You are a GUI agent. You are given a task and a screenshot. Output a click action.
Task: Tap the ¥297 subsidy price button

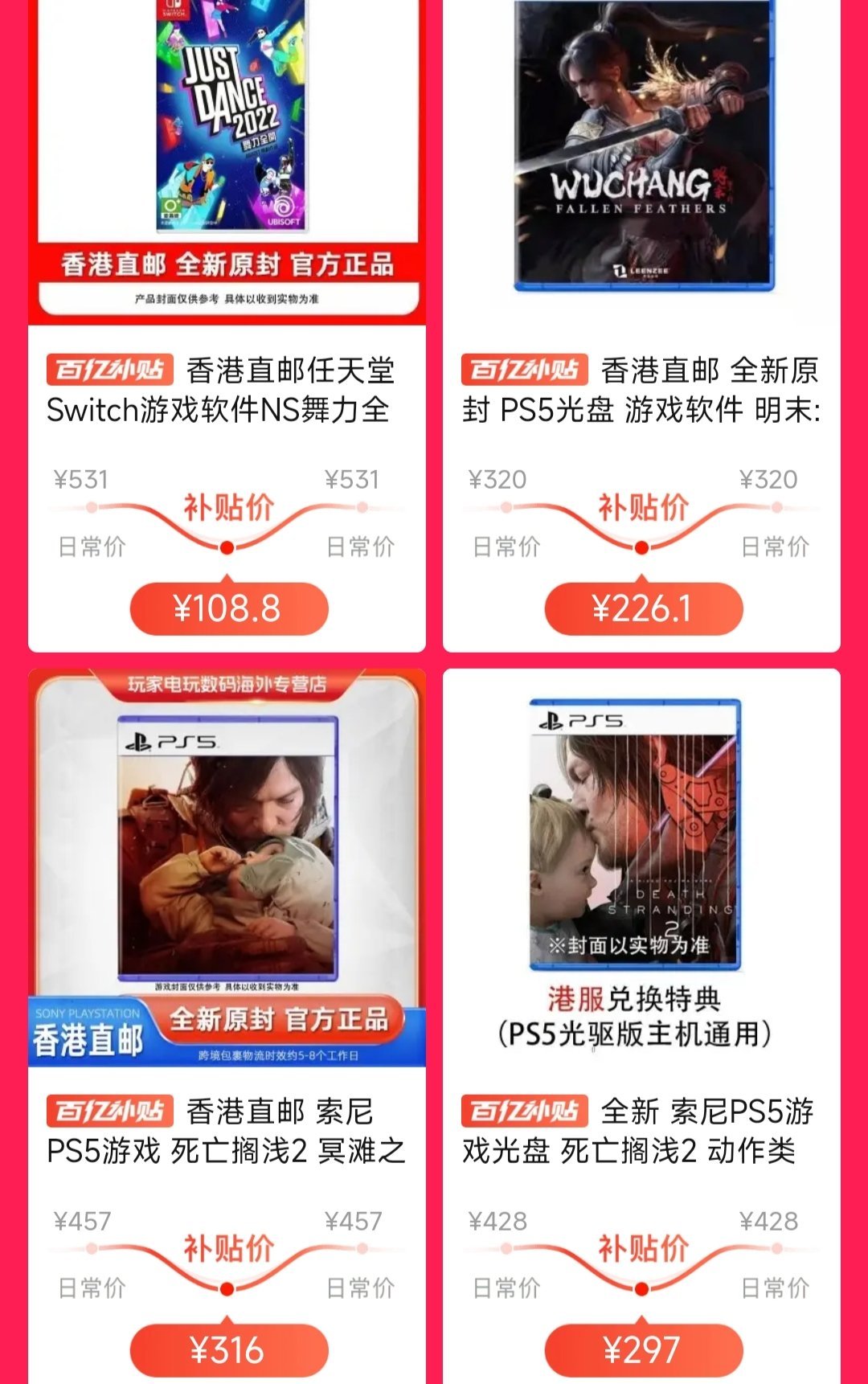click(643, 1350)
